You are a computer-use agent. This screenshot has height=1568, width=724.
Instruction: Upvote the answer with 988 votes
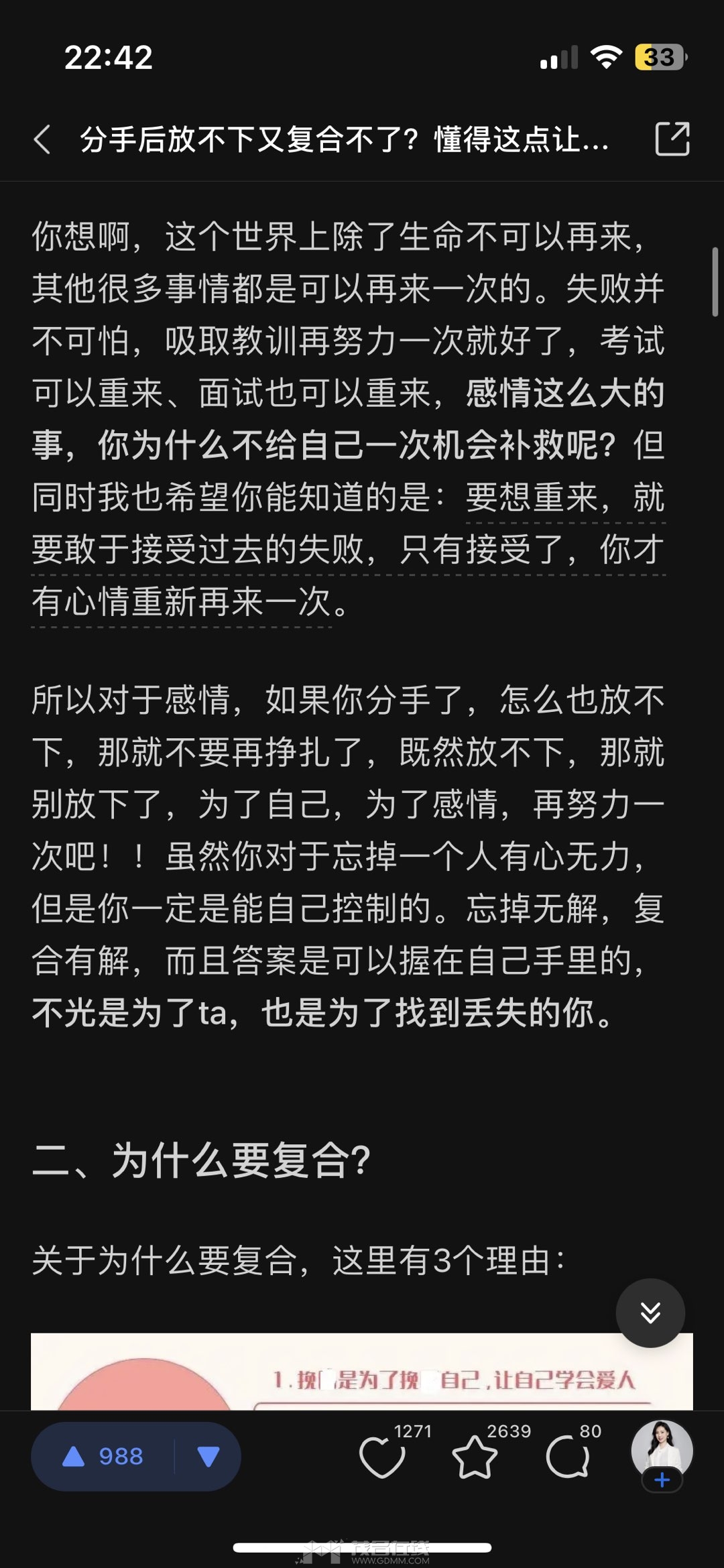pos(103,1457)
